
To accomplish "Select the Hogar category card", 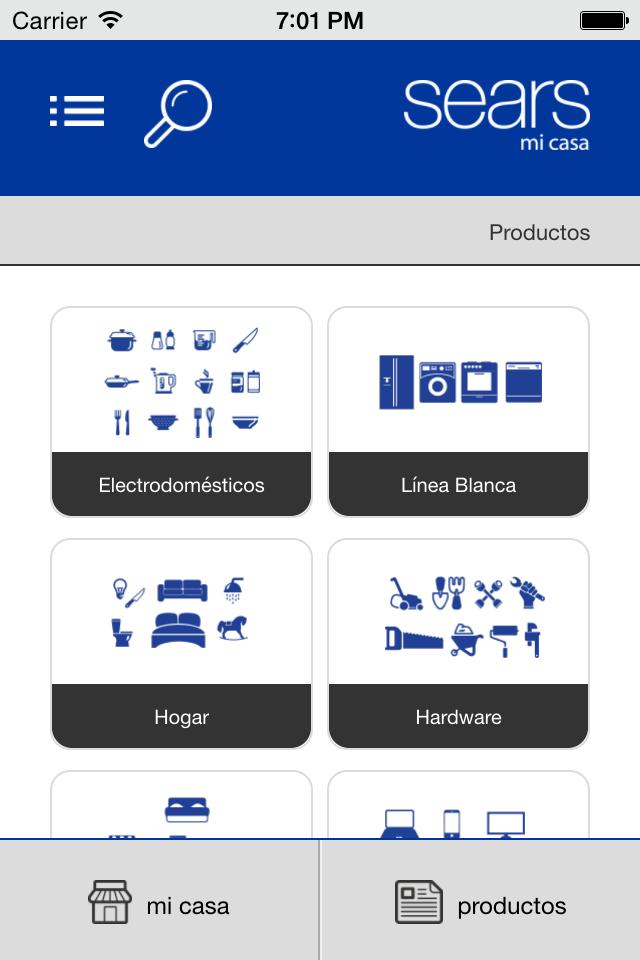I will click(x=181, y=643).
